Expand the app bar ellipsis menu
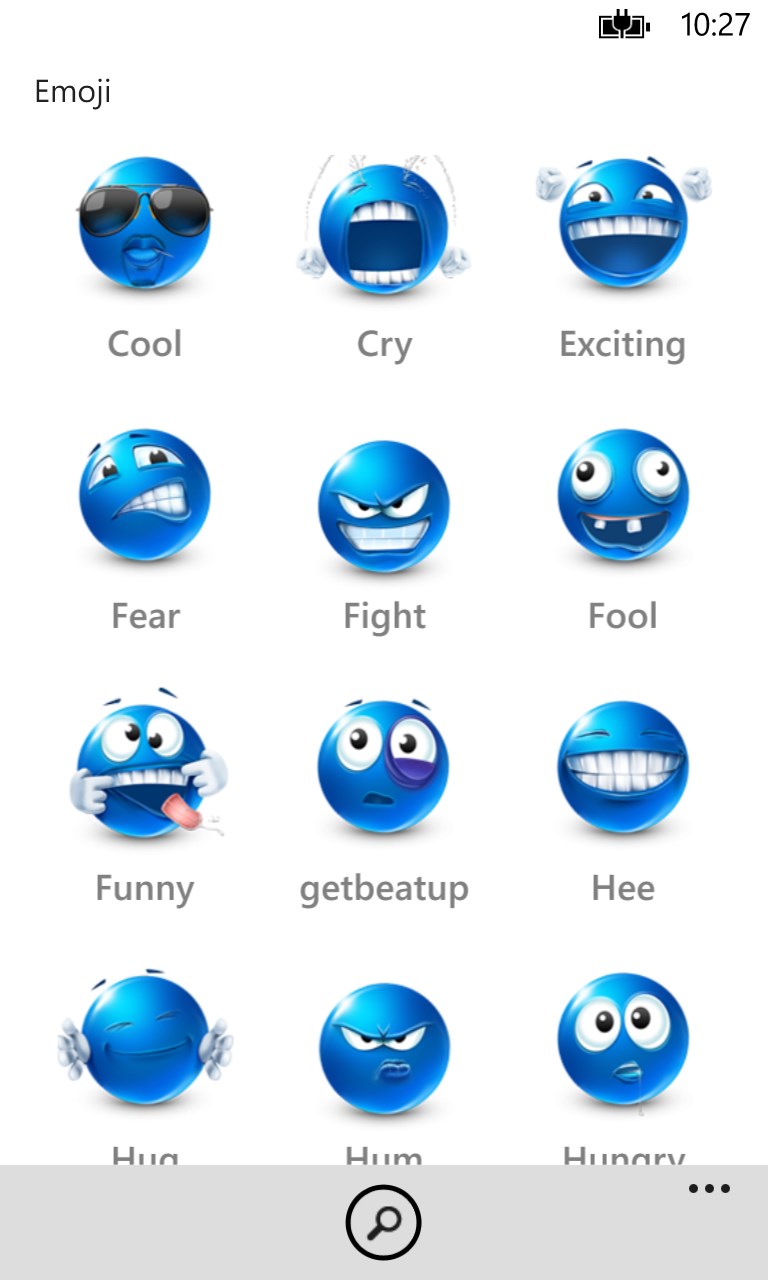This screenshot has height=1280, width=768. (x=709, y=1189)
